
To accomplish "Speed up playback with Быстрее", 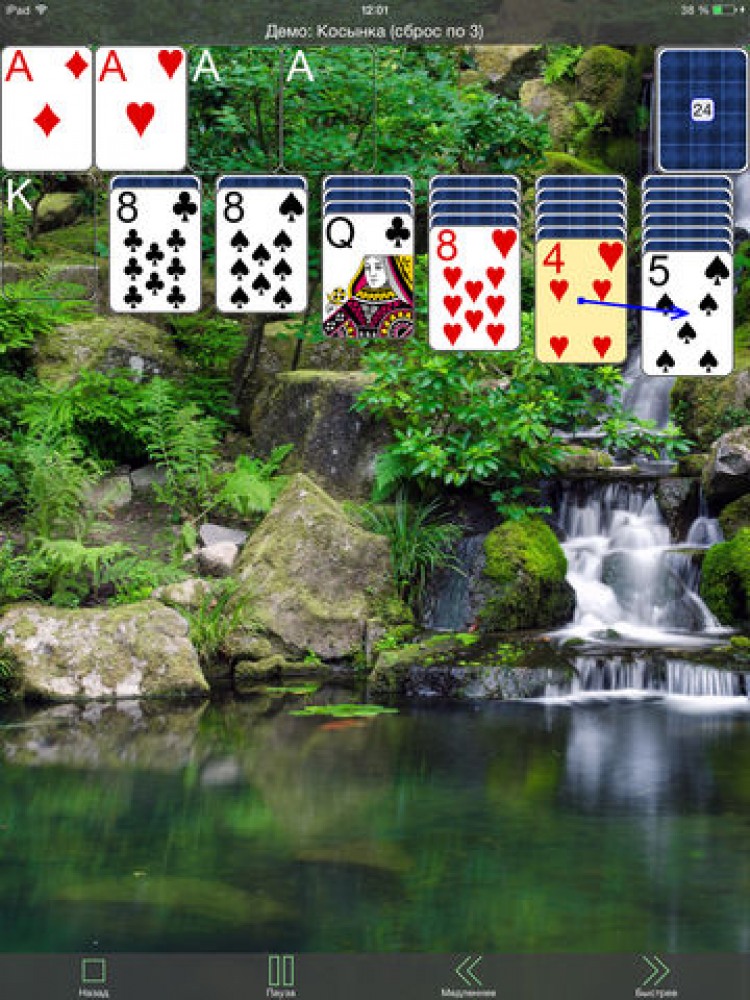I will tap(655, 976).
